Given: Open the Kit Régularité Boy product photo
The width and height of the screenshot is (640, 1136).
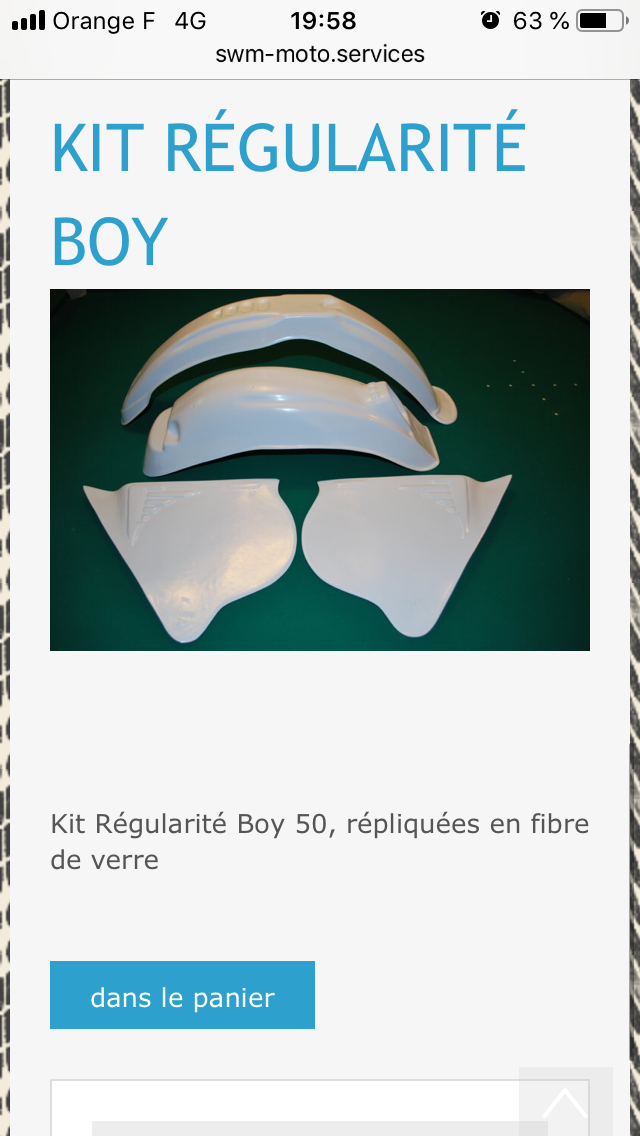Looking at the screenshot, I should 320,470.
